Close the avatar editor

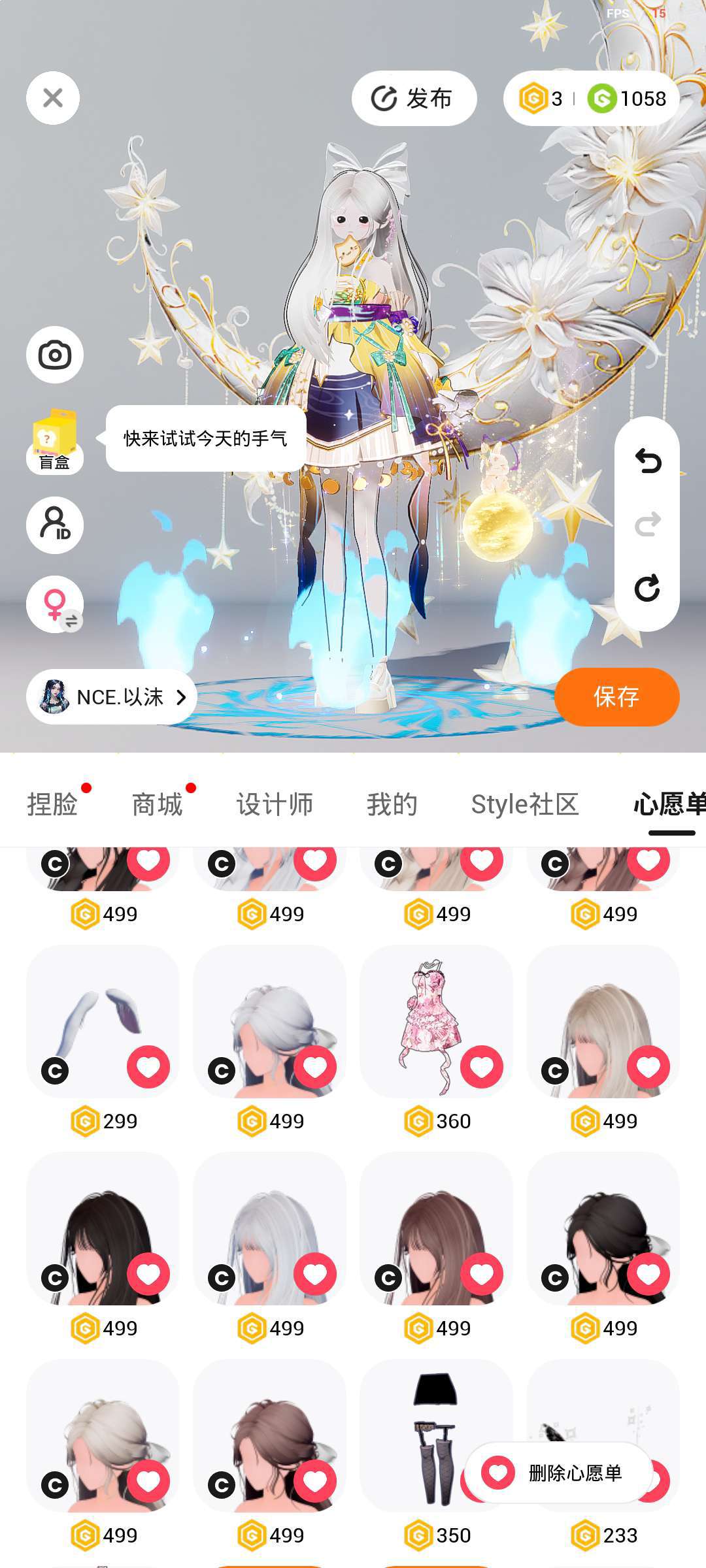pyautogui.click(x=53, y=98)
